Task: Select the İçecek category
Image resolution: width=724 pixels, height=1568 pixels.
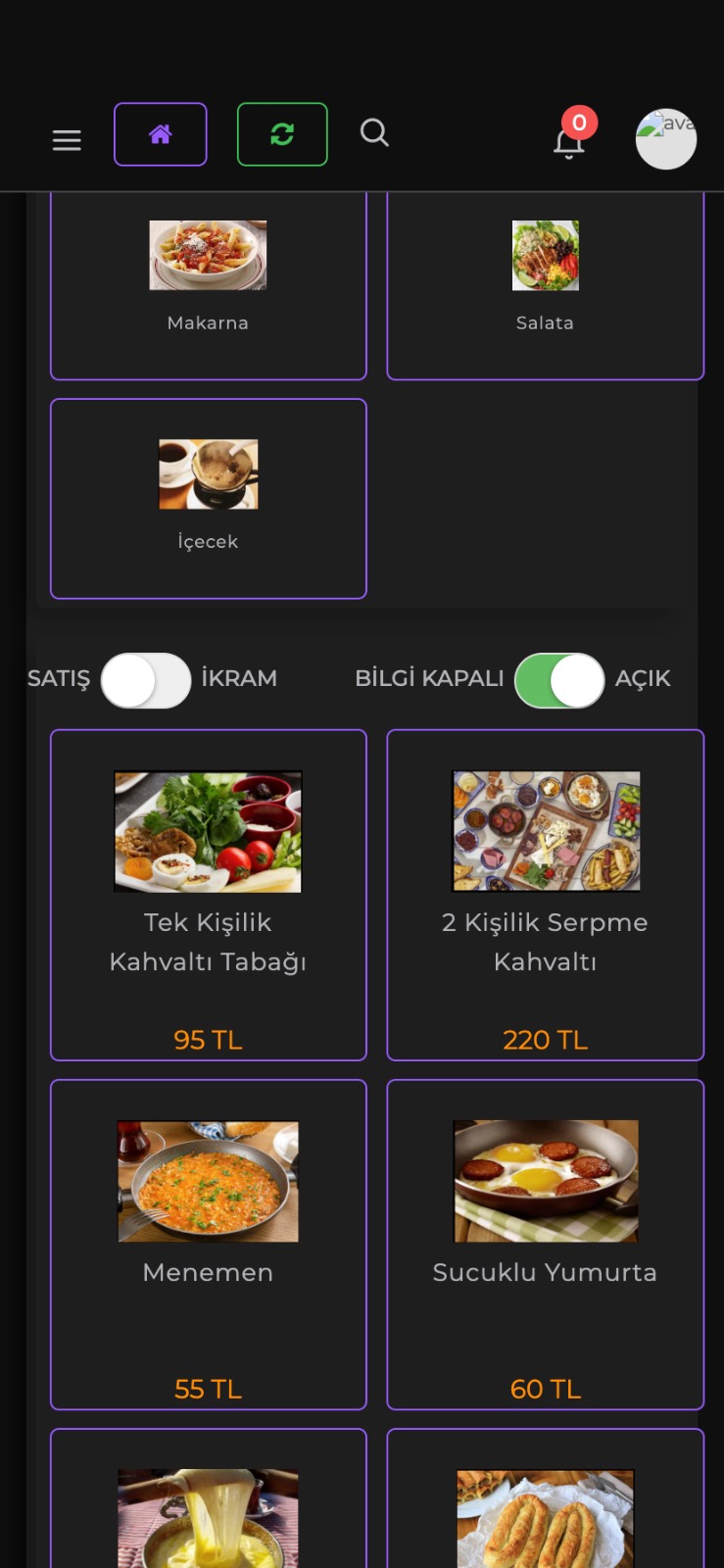Action: [x=208, y=498]
